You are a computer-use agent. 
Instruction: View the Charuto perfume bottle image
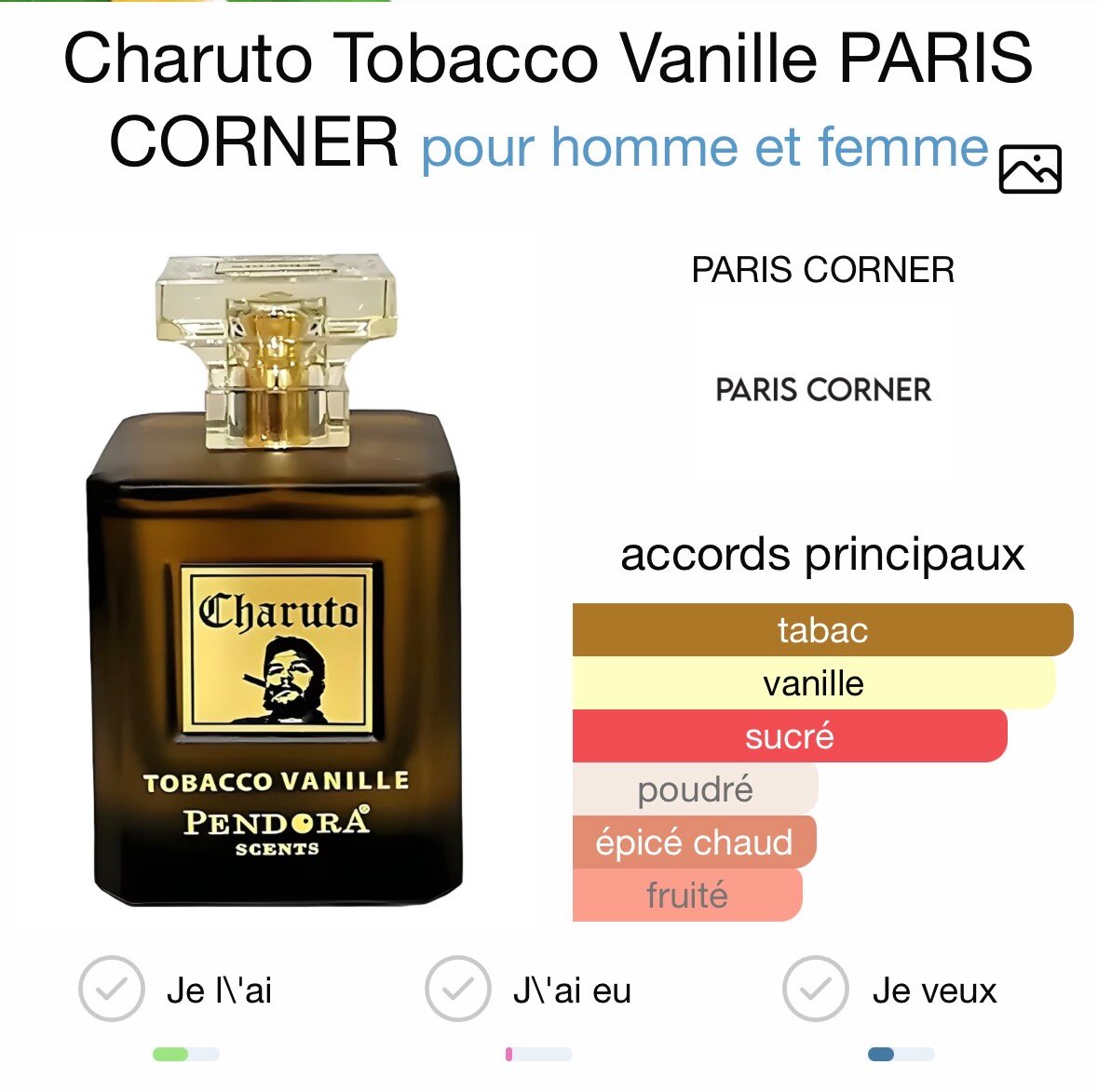click(277, 577)
